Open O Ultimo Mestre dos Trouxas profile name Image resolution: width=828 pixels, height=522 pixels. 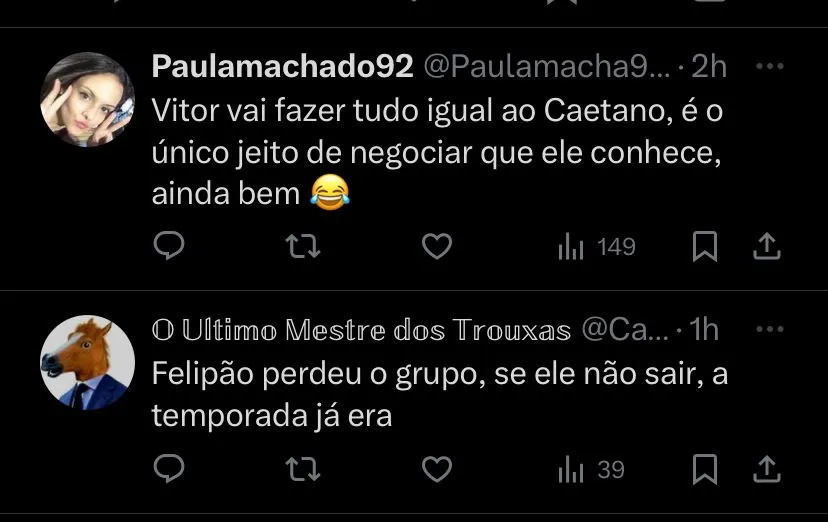(361, 330)
